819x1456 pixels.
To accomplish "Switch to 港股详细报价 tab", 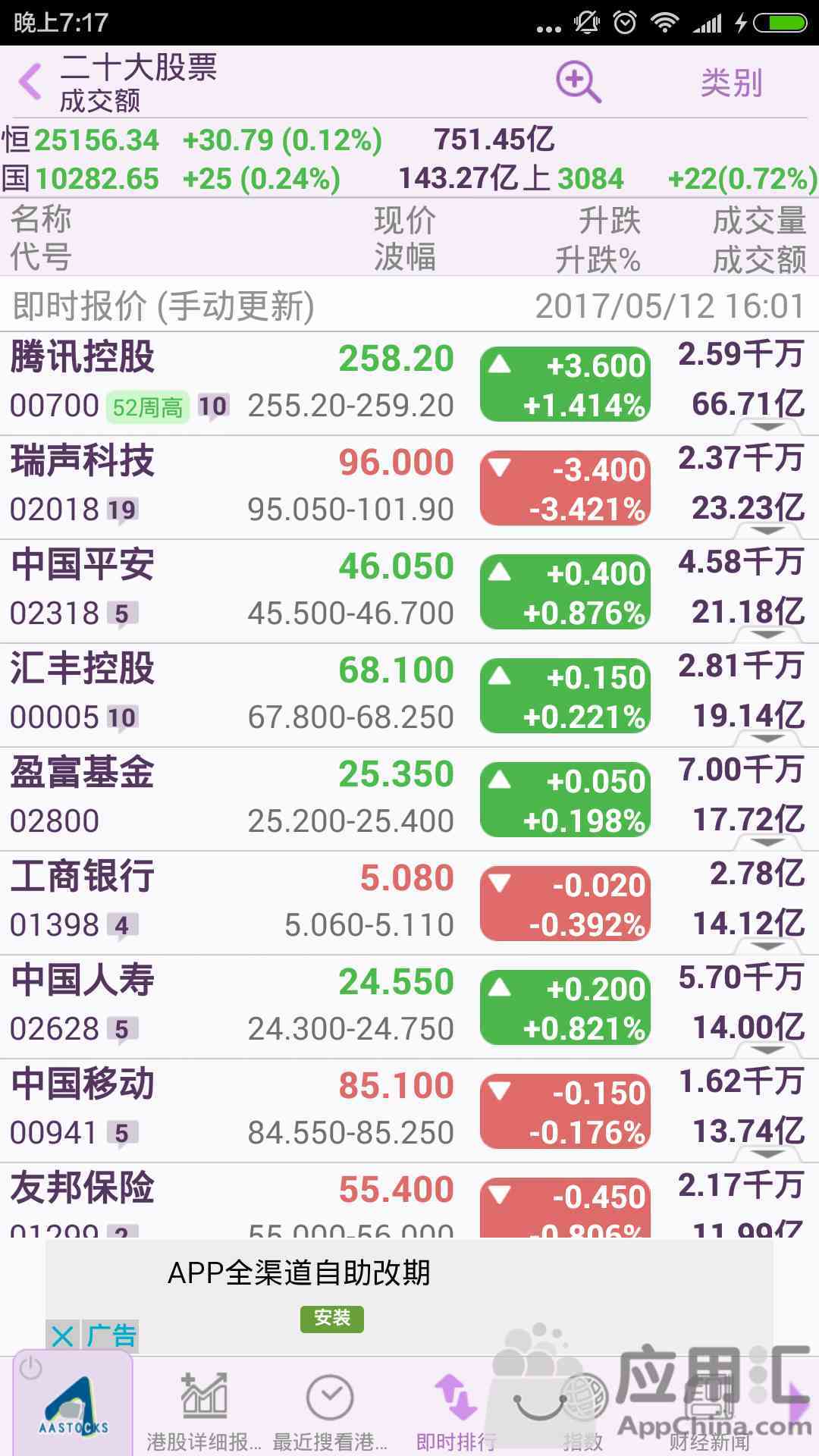I will point(203,1410).
